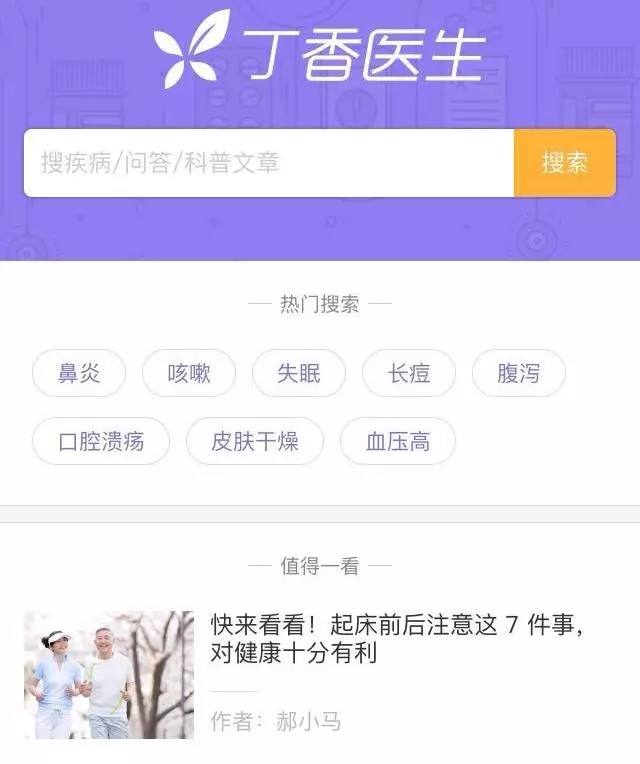Tap the orange 搜索 button
Viewport: 640px width, 764px height.
[564, 163]
